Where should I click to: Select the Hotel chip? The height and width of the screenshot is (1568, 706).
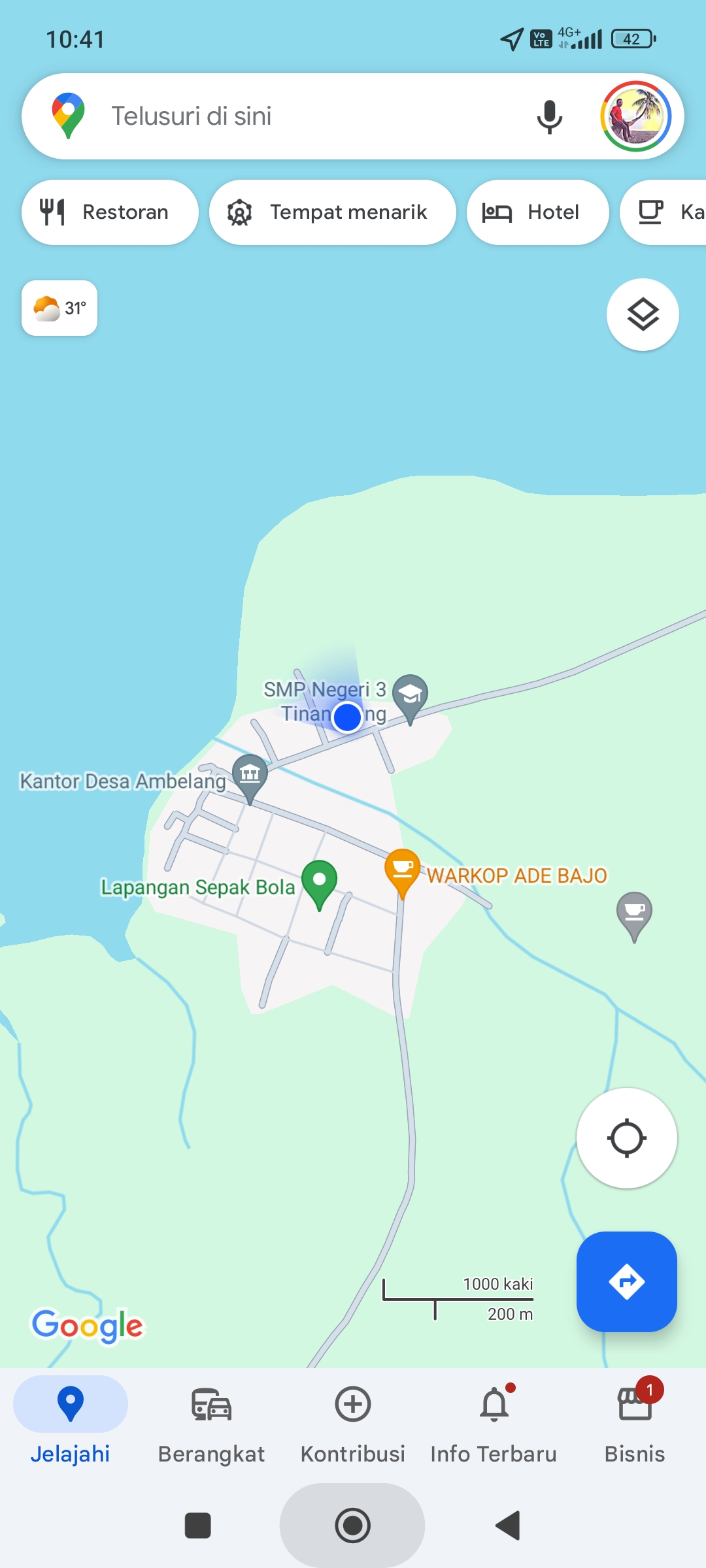coord(537,212)
